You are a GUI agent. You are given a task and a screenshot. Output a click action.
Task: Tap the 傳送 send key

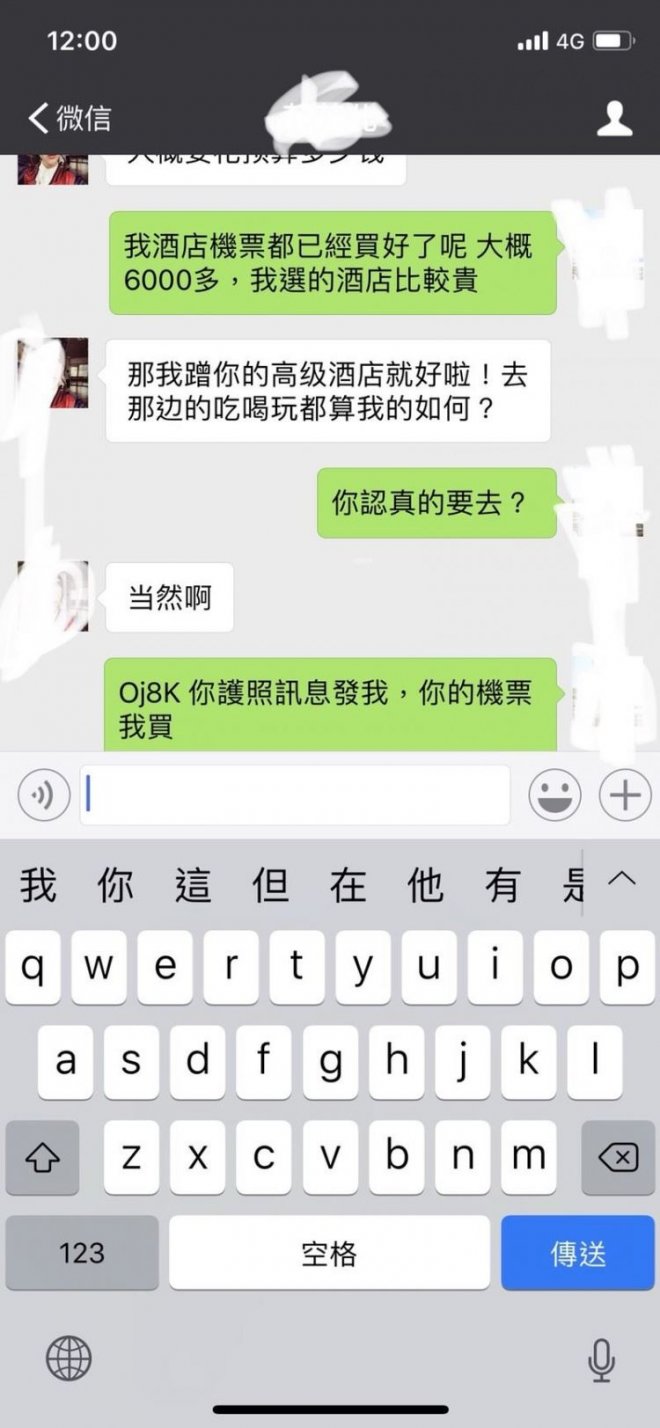578,1253
